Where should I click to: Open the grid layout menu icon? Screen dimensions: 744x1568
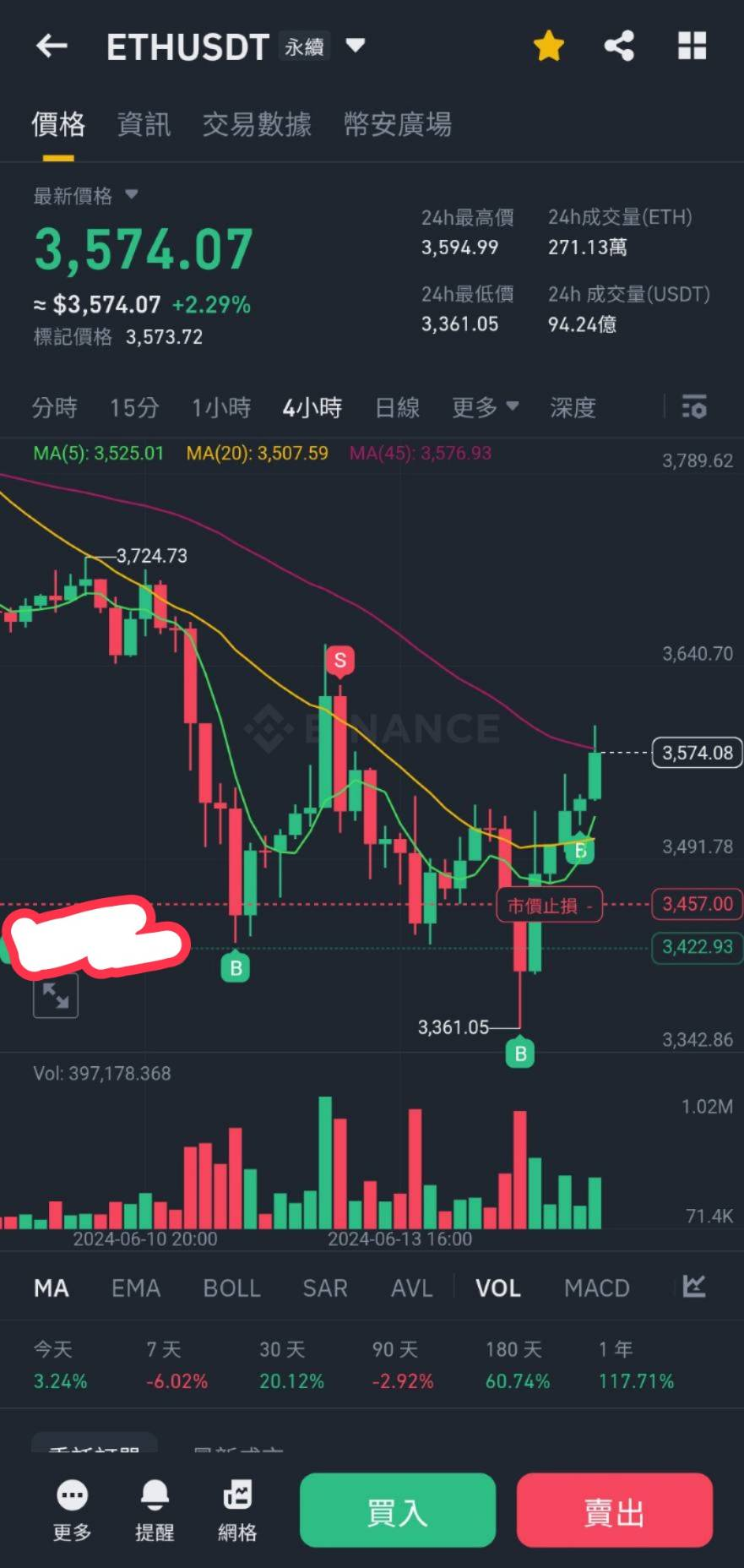(x=692, y=46)
